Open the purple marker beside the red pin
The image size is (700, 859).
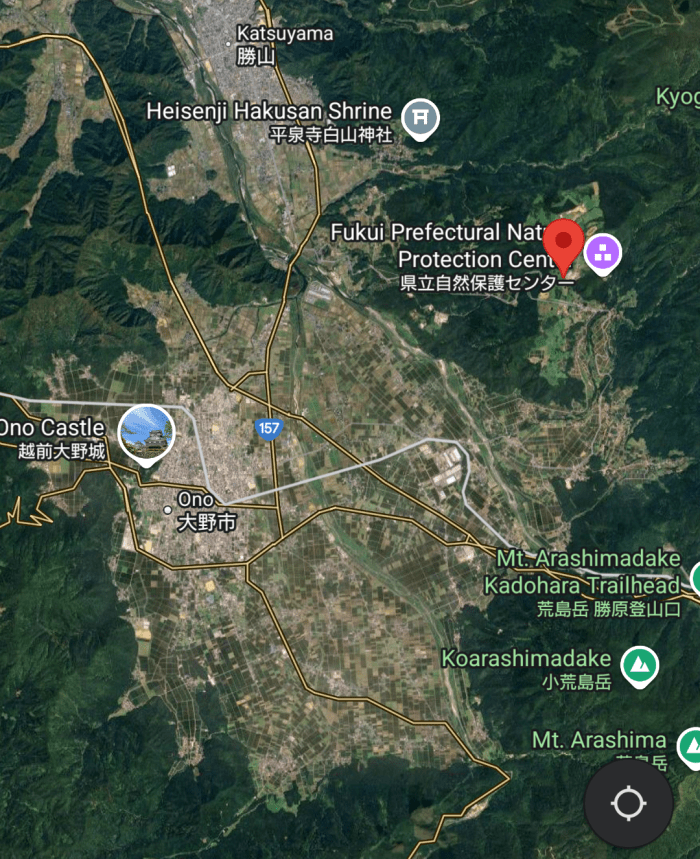point(603,252)
